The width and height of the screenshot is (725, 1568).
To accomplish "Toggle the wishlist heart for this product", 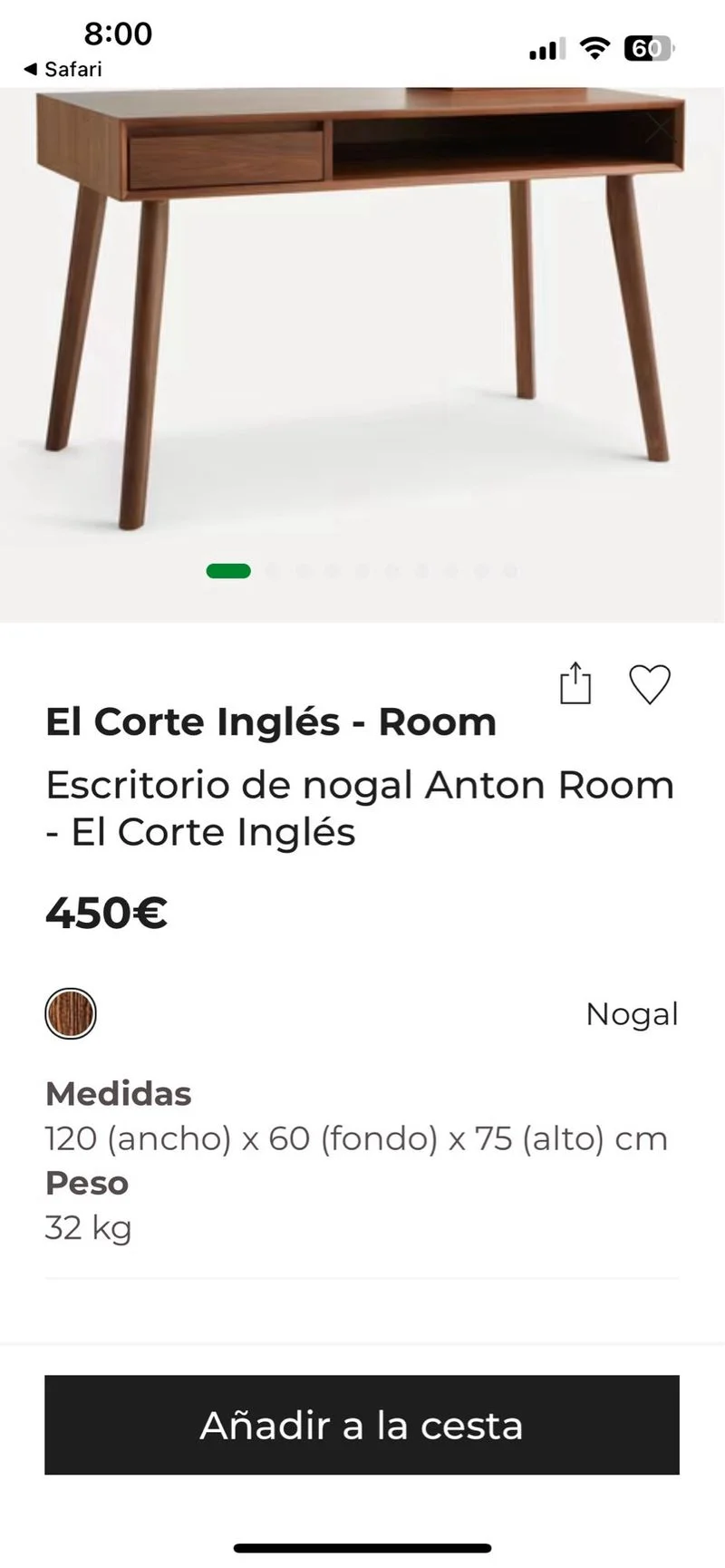I will 650,684.
